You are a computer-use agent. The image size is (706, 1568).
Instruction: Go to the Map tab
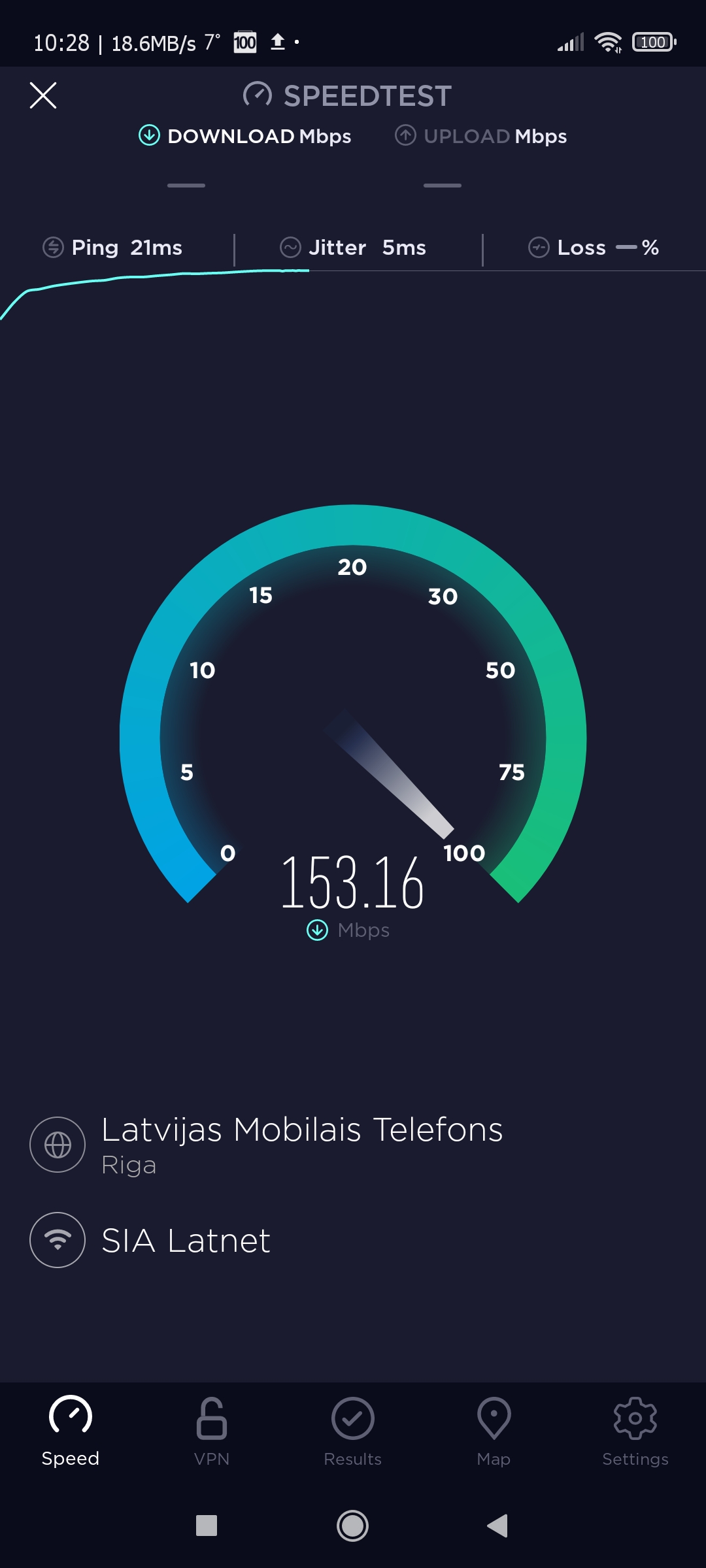[494, 1432]
